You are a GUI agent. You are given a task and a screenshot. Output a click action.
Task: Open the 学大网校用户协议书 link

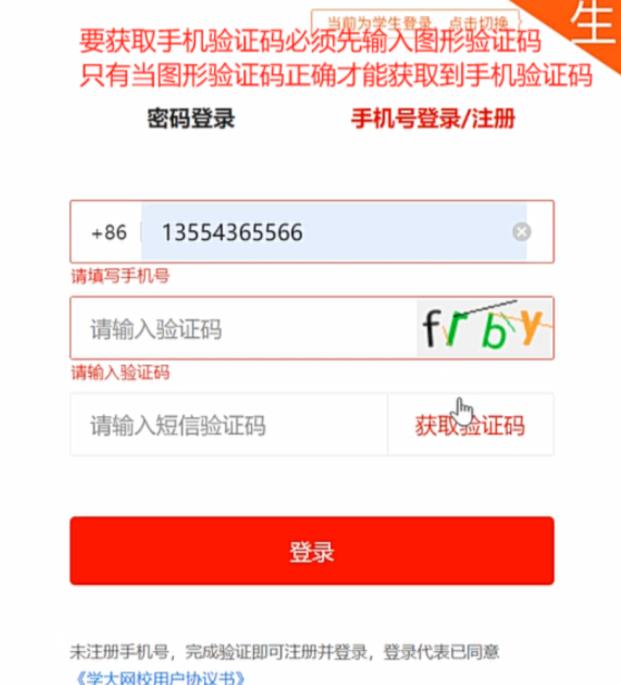(158, 677)
